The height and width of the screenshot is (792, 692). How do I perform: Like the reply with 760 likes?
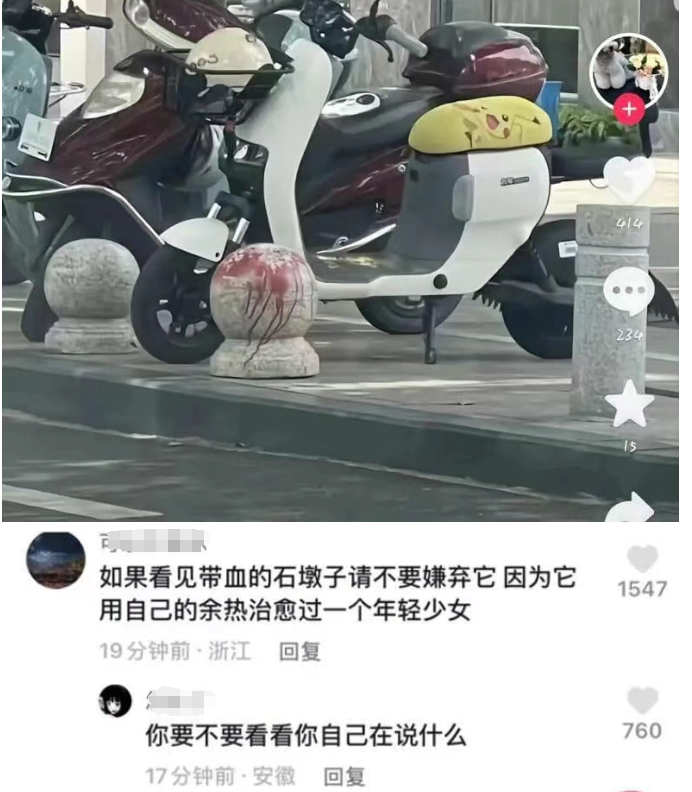(x=642, y=701)
